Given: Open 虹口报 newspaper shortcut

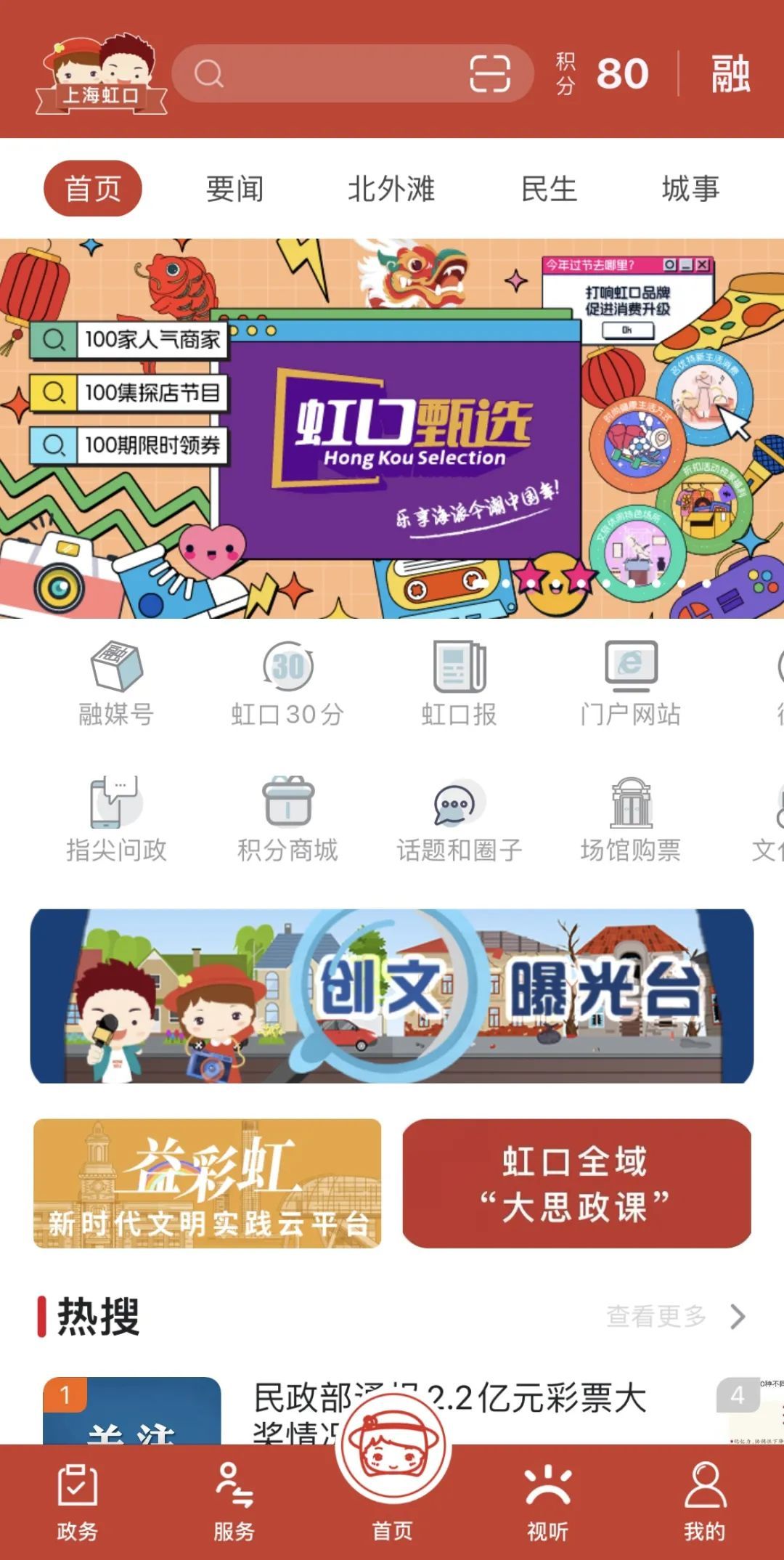Looking at the screenshot, I should tap(459, 683).
